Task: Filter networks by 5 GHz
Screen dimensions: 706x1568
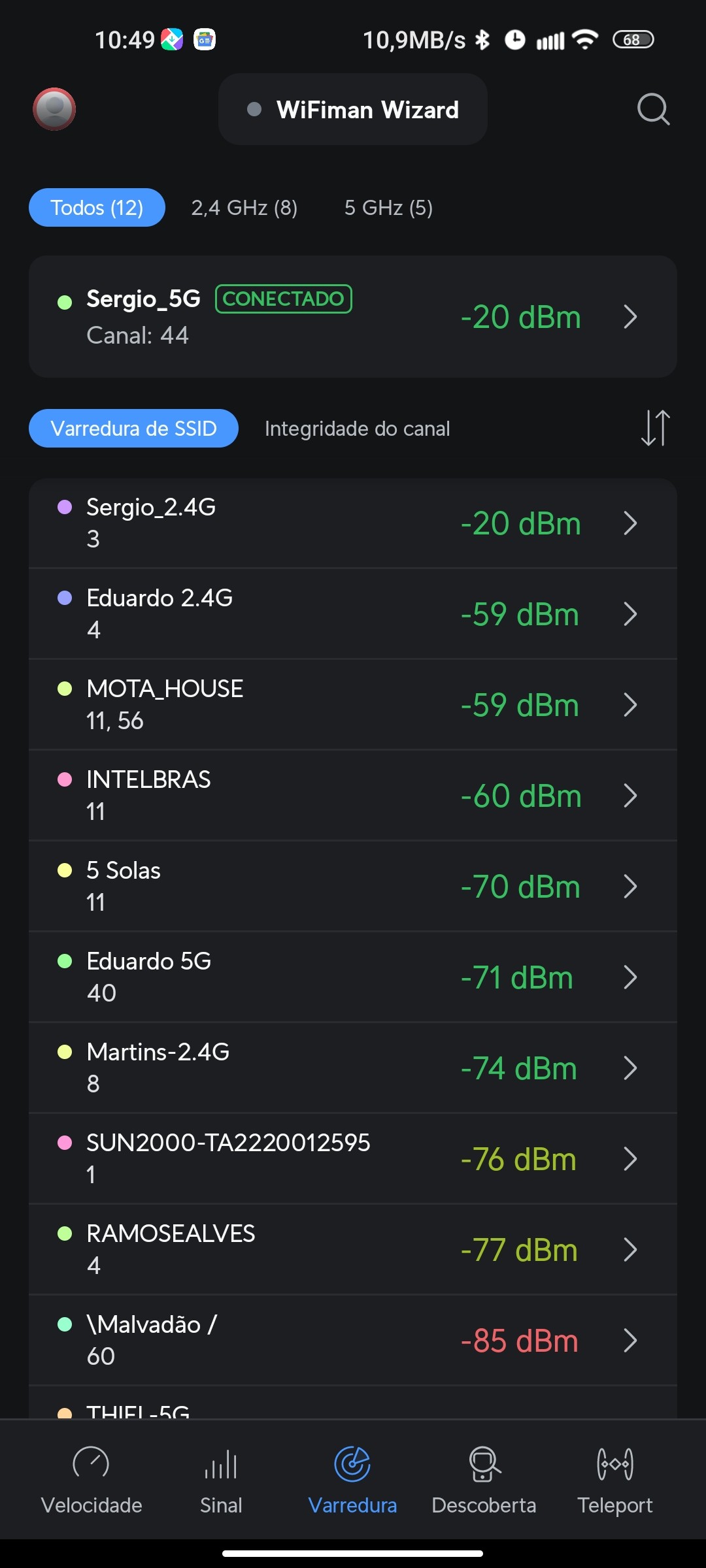Action: click(x=388, y=208)
